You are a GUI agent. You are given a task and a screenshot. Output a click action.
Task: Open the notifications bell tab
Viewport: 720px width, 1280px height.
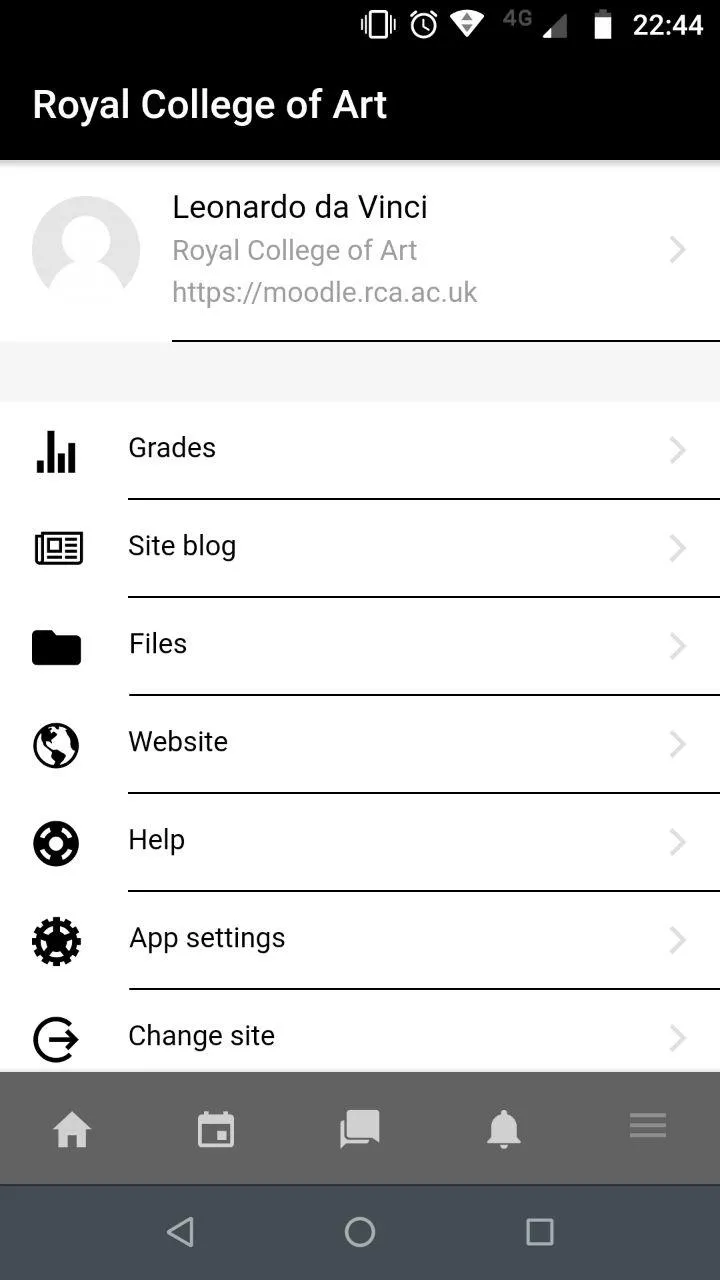[x=504, y=1129]
